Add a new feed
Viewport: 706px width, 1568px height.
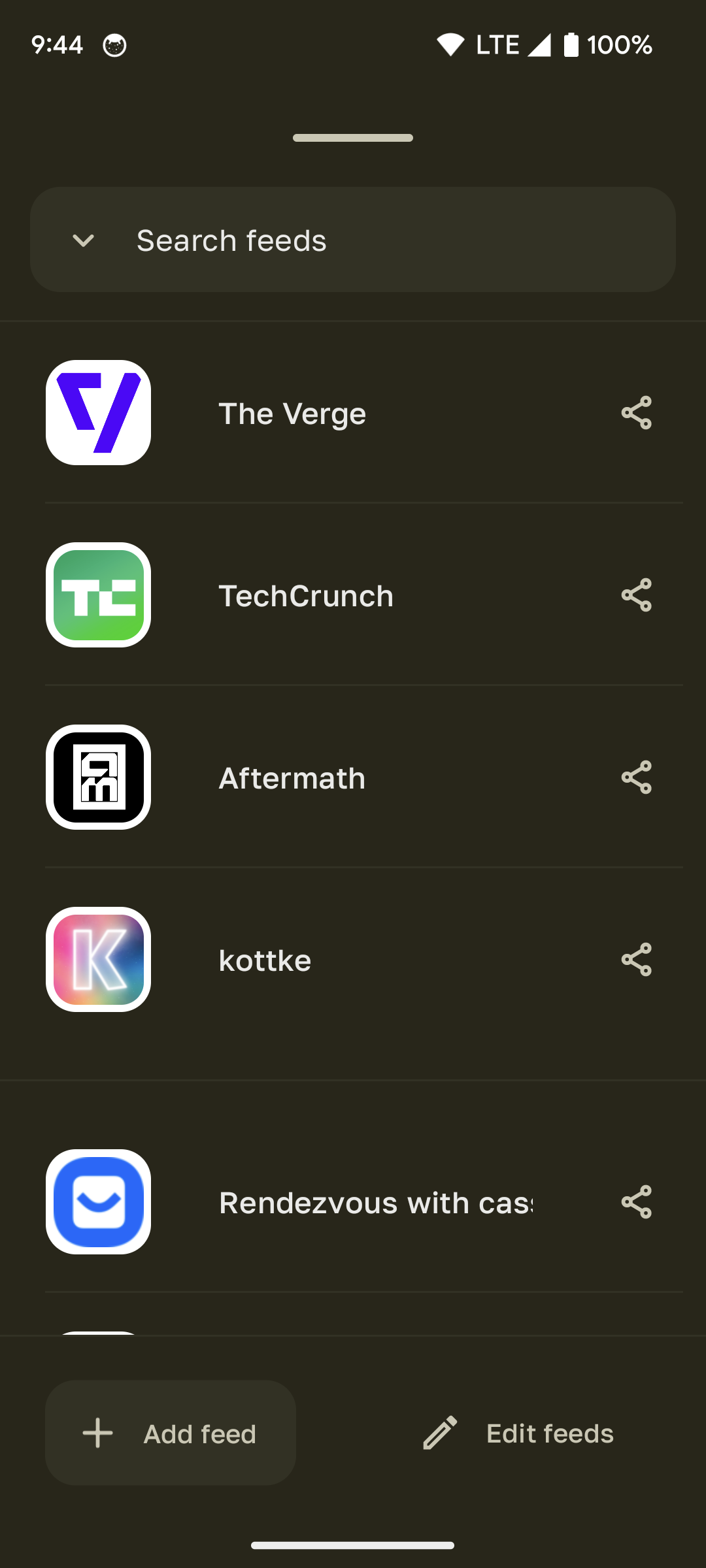pyautogui.click(x=171, y=1433)
